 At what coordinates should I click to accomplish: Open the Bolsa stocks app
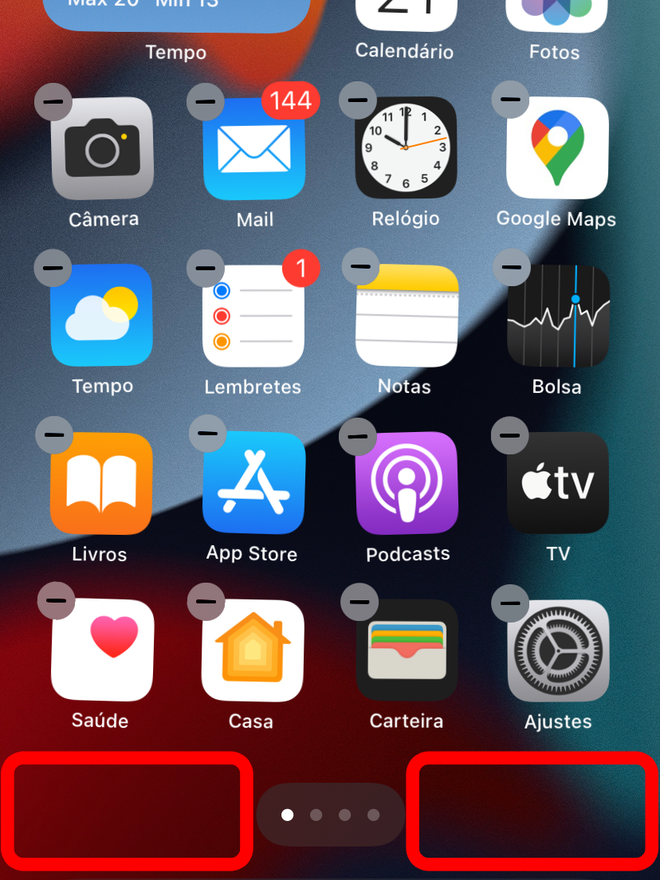557,316
